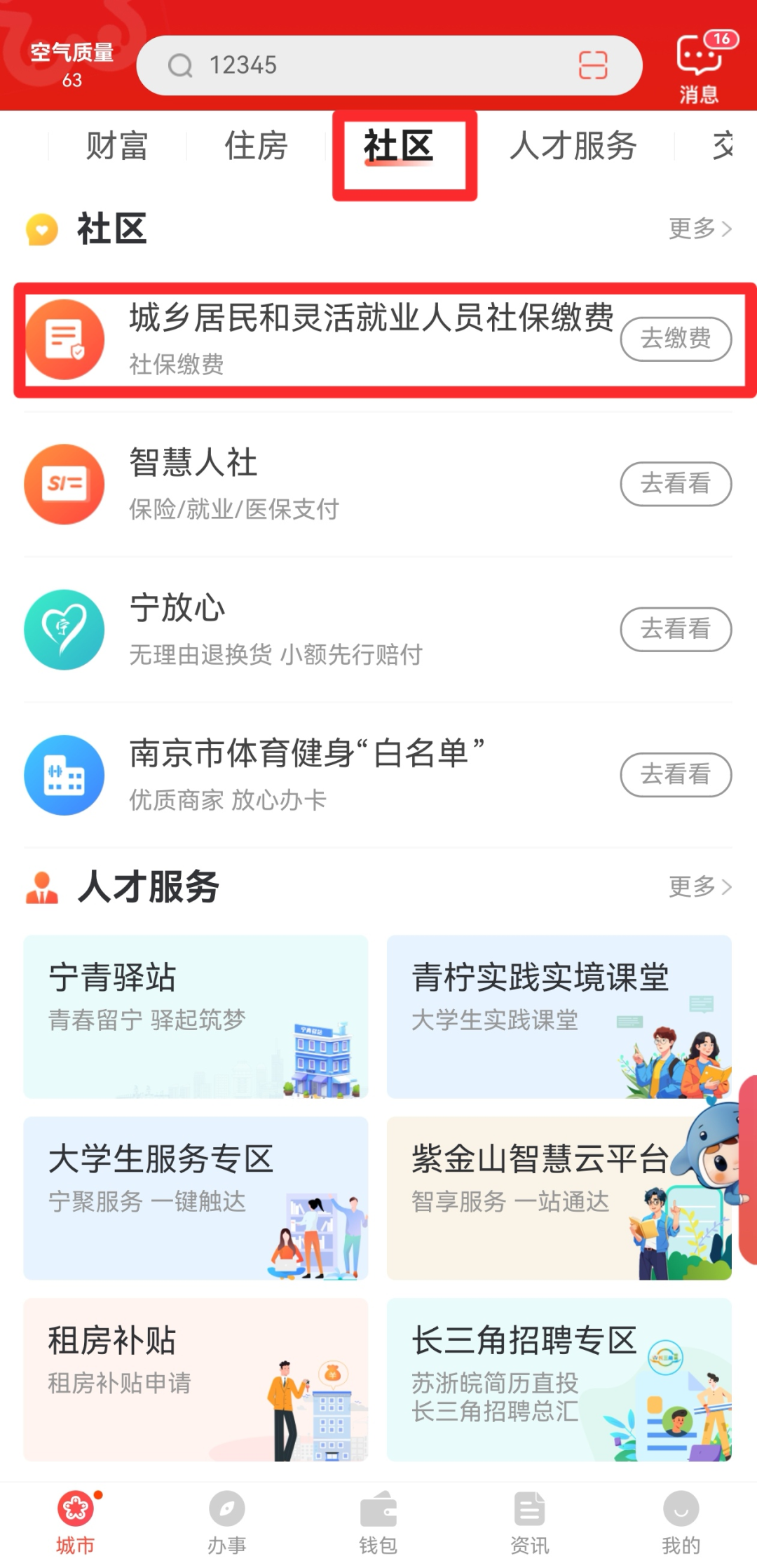Open the 租房补贴 card

[196, 1379]
